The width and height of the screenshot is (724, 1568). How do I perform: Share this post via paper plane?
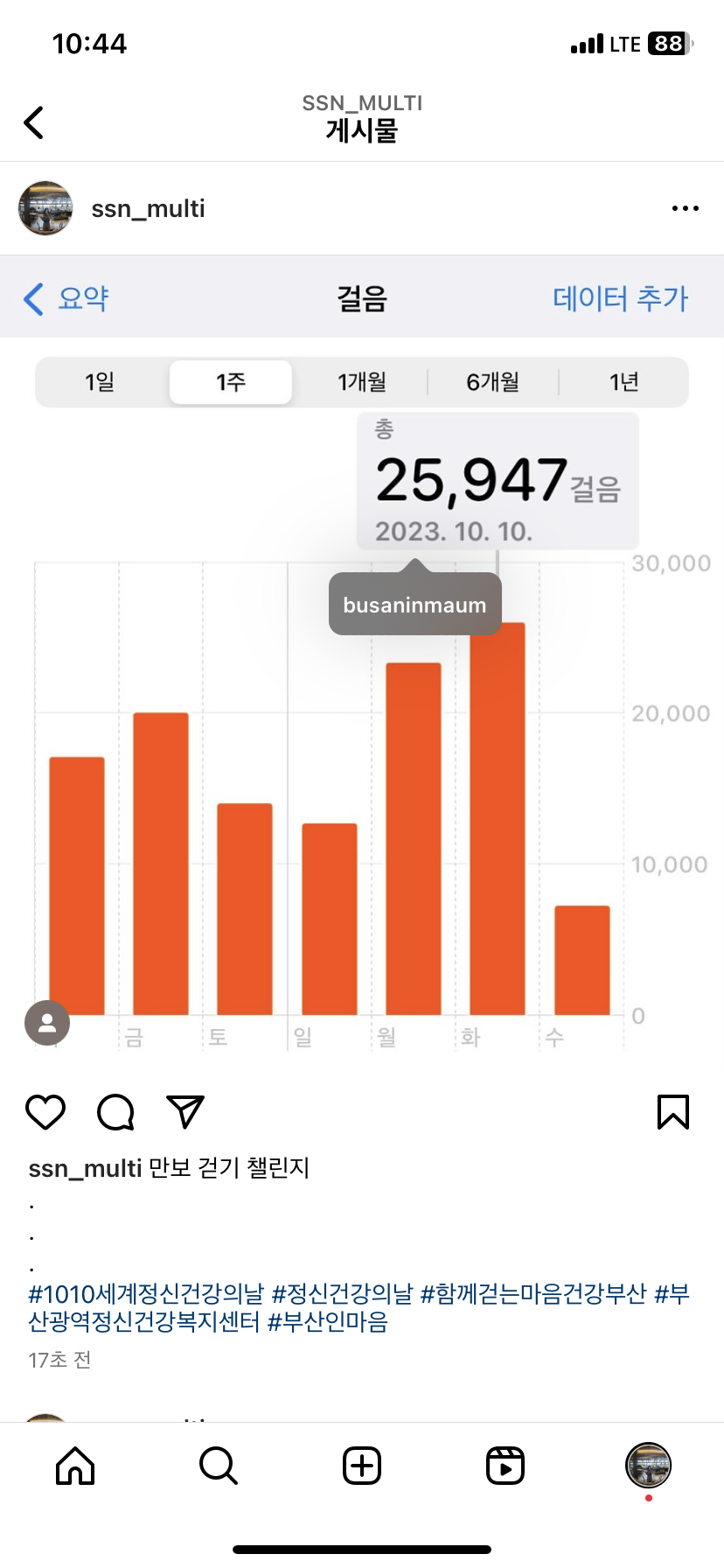185,1112
